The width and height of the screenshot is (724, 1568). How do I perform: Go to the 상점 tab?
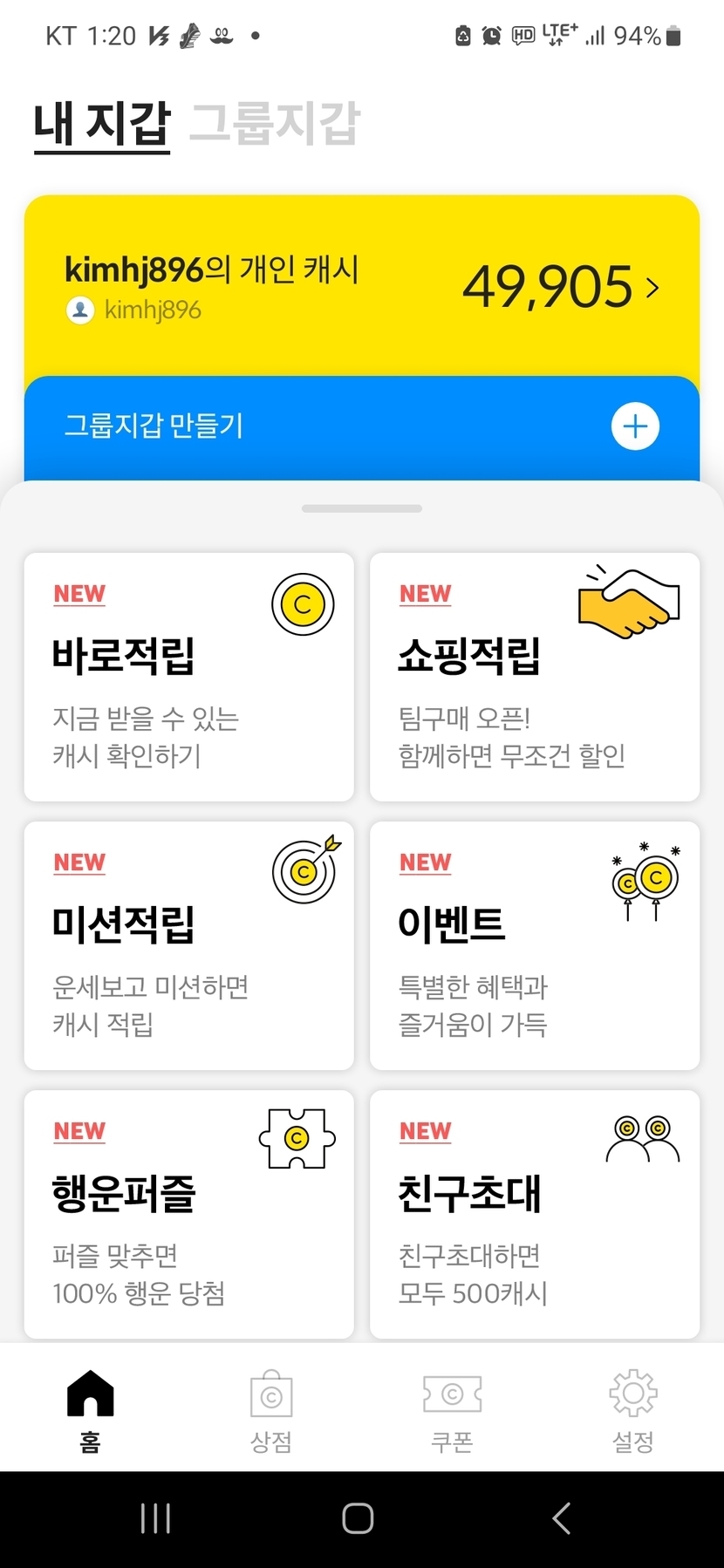[x=271, y=1411]
